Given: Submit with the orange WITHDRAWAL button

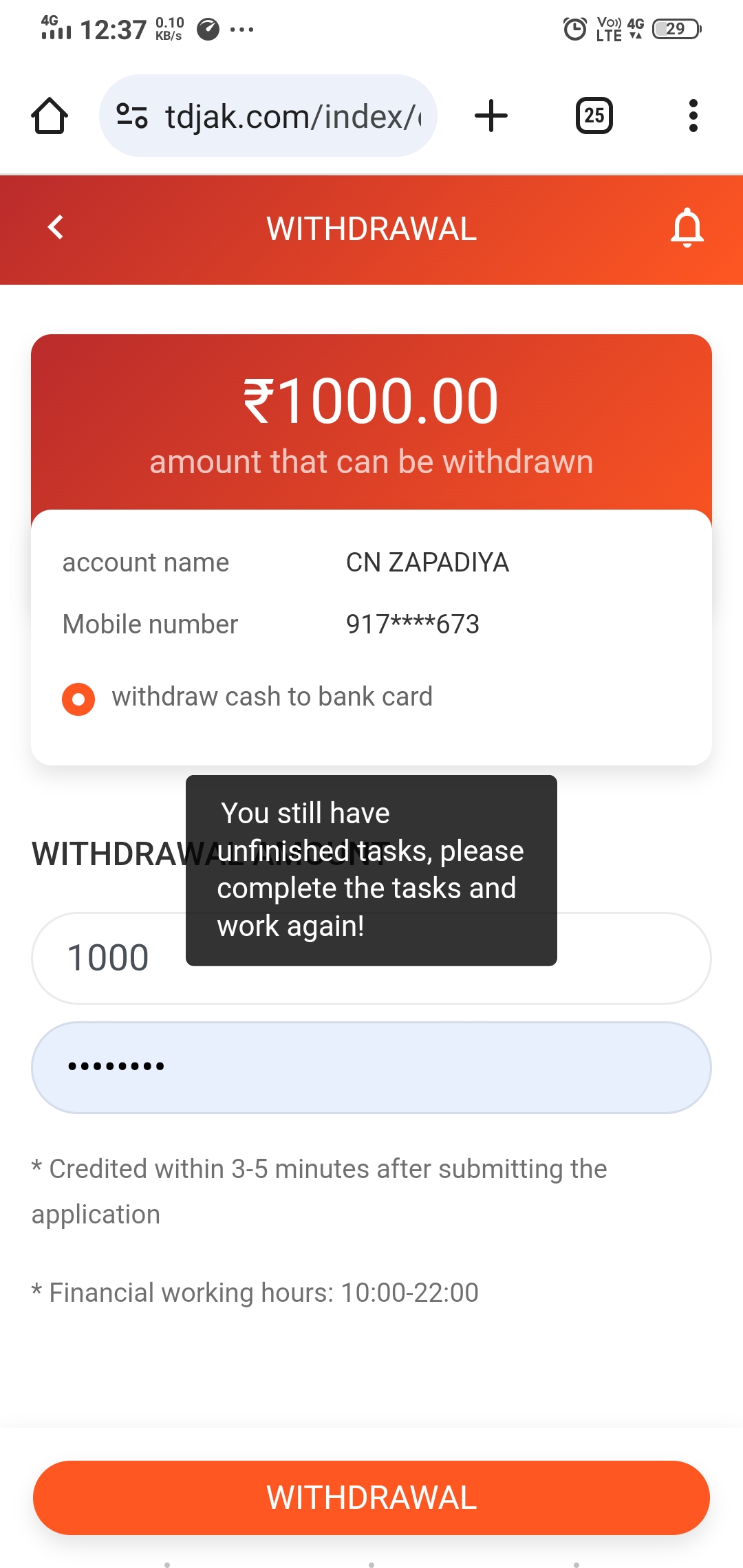Looking at the screenshot, I should click(x=371, y=1498).
